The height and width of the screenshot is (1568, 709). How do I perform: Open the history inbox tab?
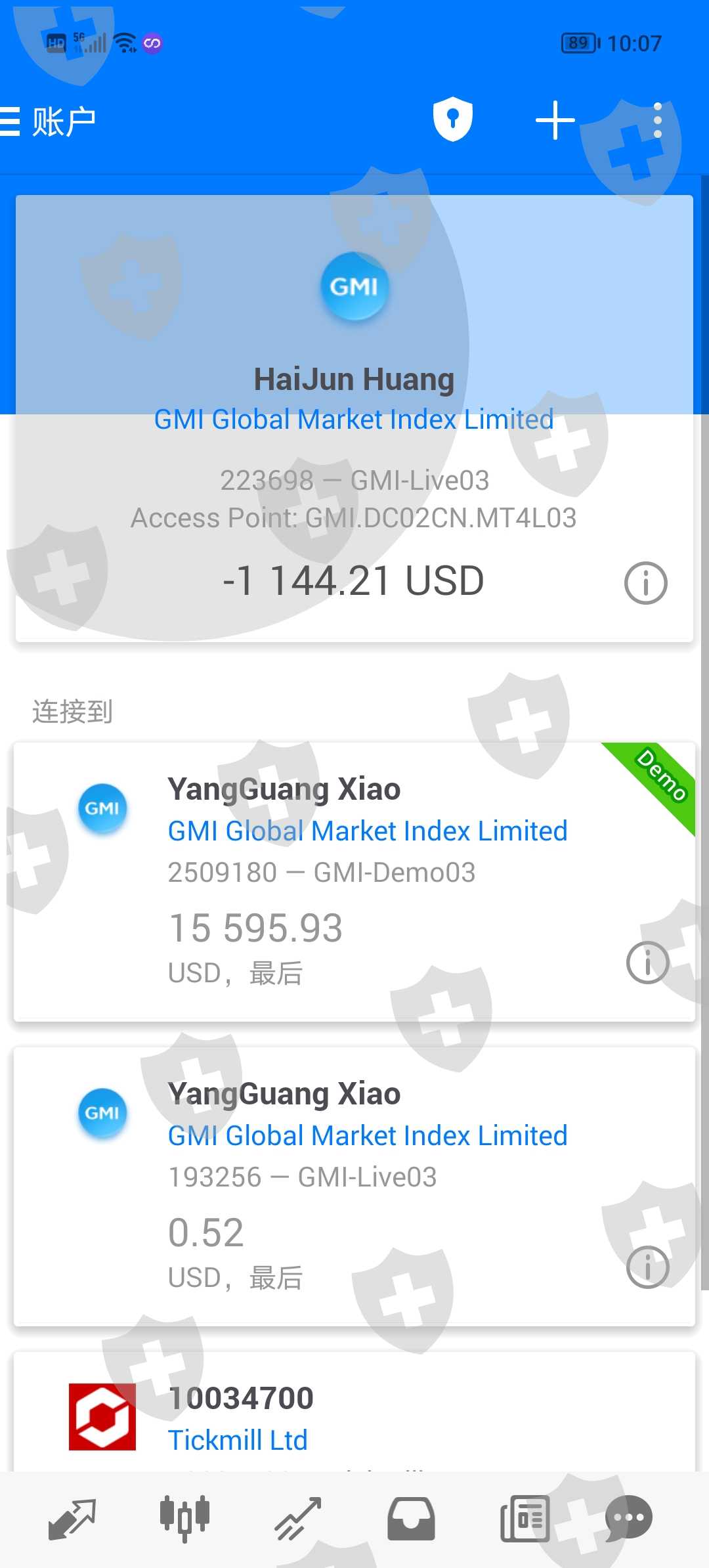pyautogui.click(x=411, y=1518)
